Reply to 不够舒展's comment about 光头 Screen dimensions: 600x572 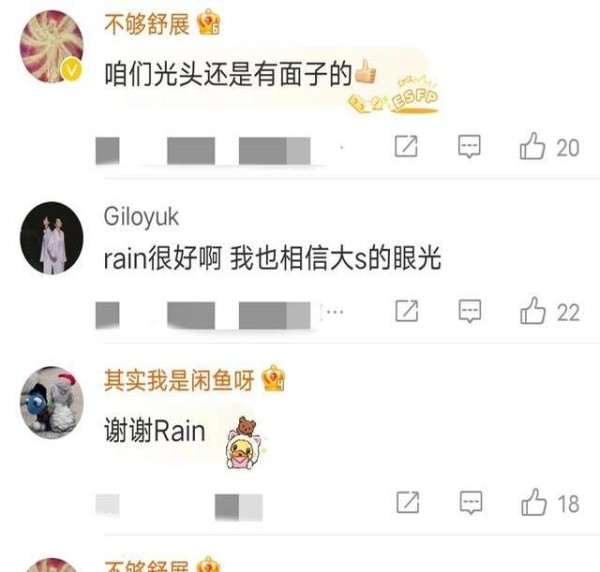[x=470, y=148]
